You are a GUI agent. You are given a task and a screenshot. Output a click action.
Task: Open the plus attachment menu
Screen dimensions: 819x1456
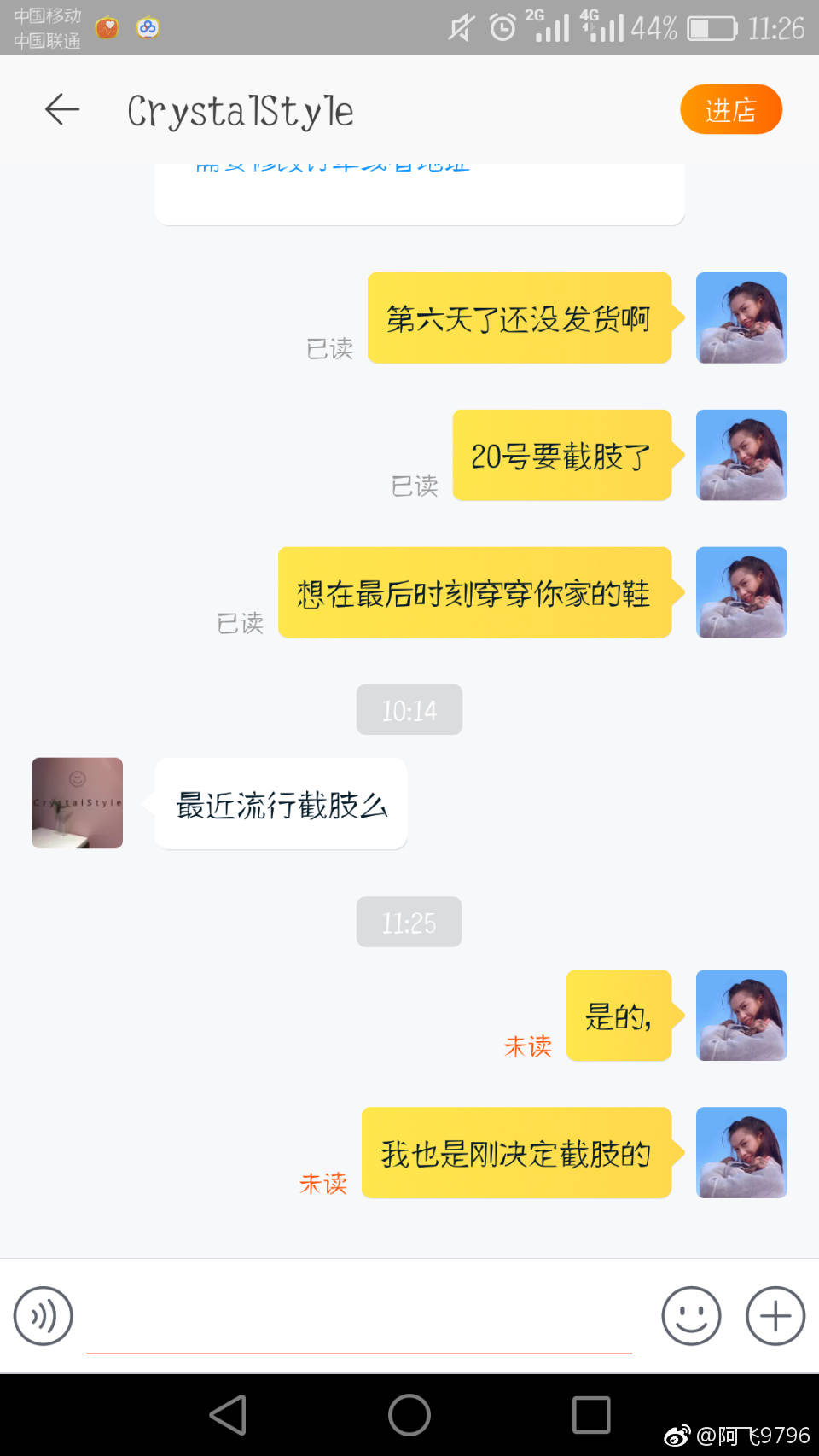(775, 1315)
